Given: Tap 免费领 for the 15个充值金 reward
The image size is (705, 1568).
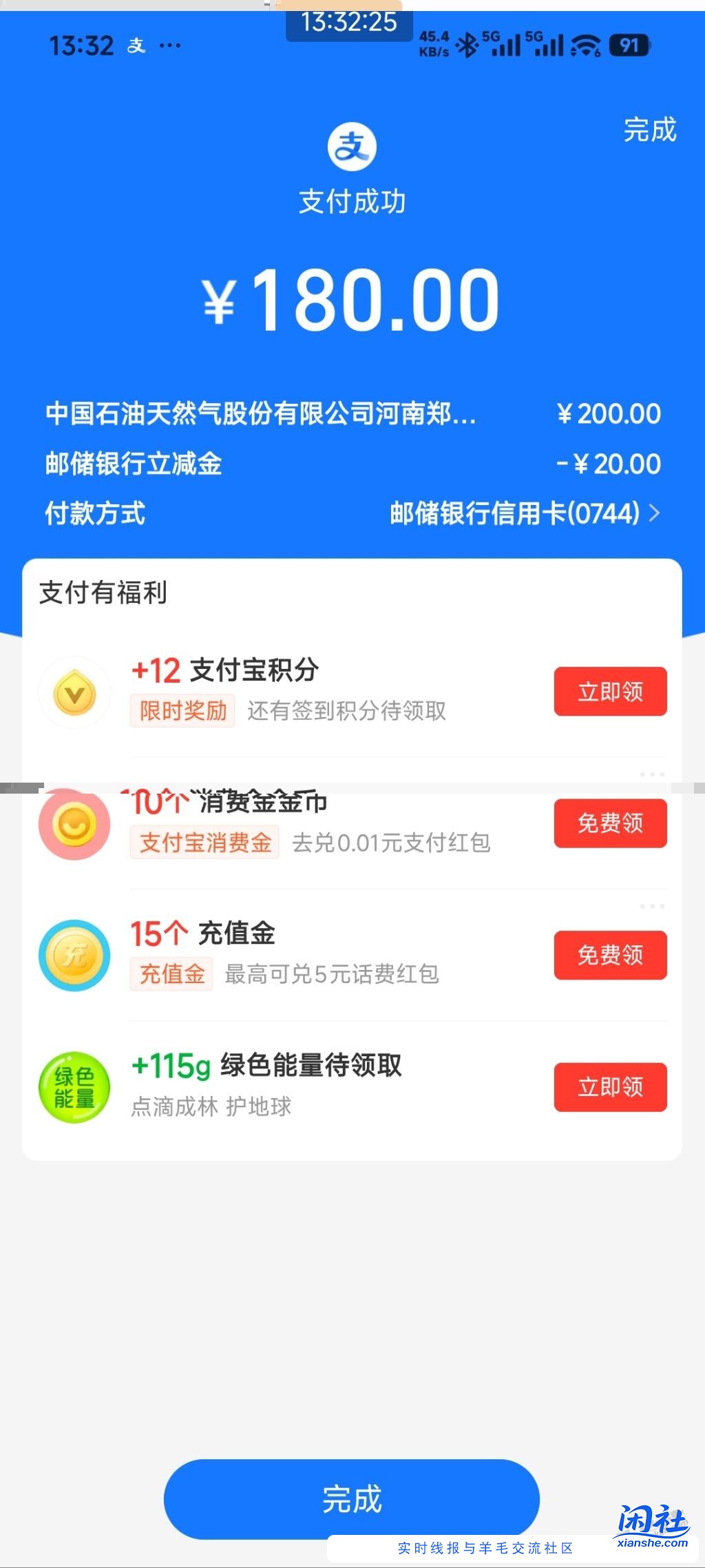Looking at the screenshot, I should (x=610, y=956).
